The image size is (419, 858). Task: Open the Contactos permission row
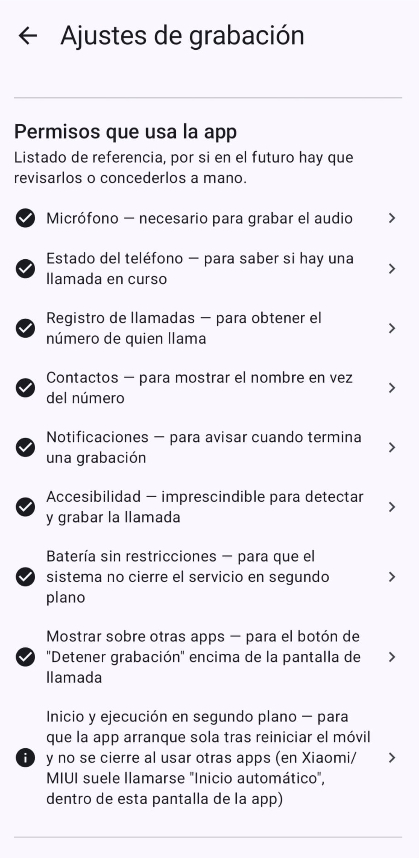(208, 388)
